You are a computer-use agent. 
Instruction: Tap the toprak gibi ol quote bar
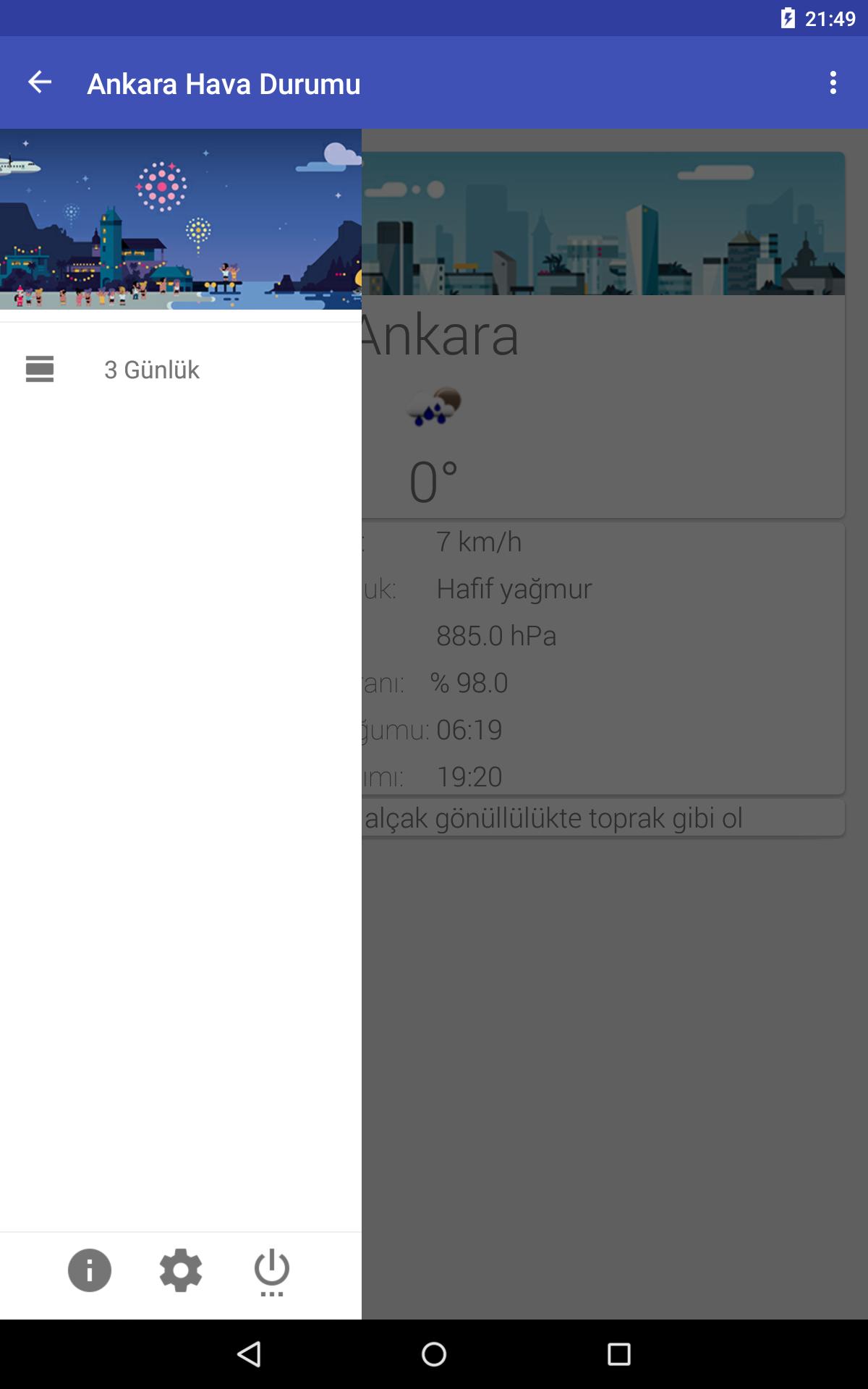[x=557, y=816]
